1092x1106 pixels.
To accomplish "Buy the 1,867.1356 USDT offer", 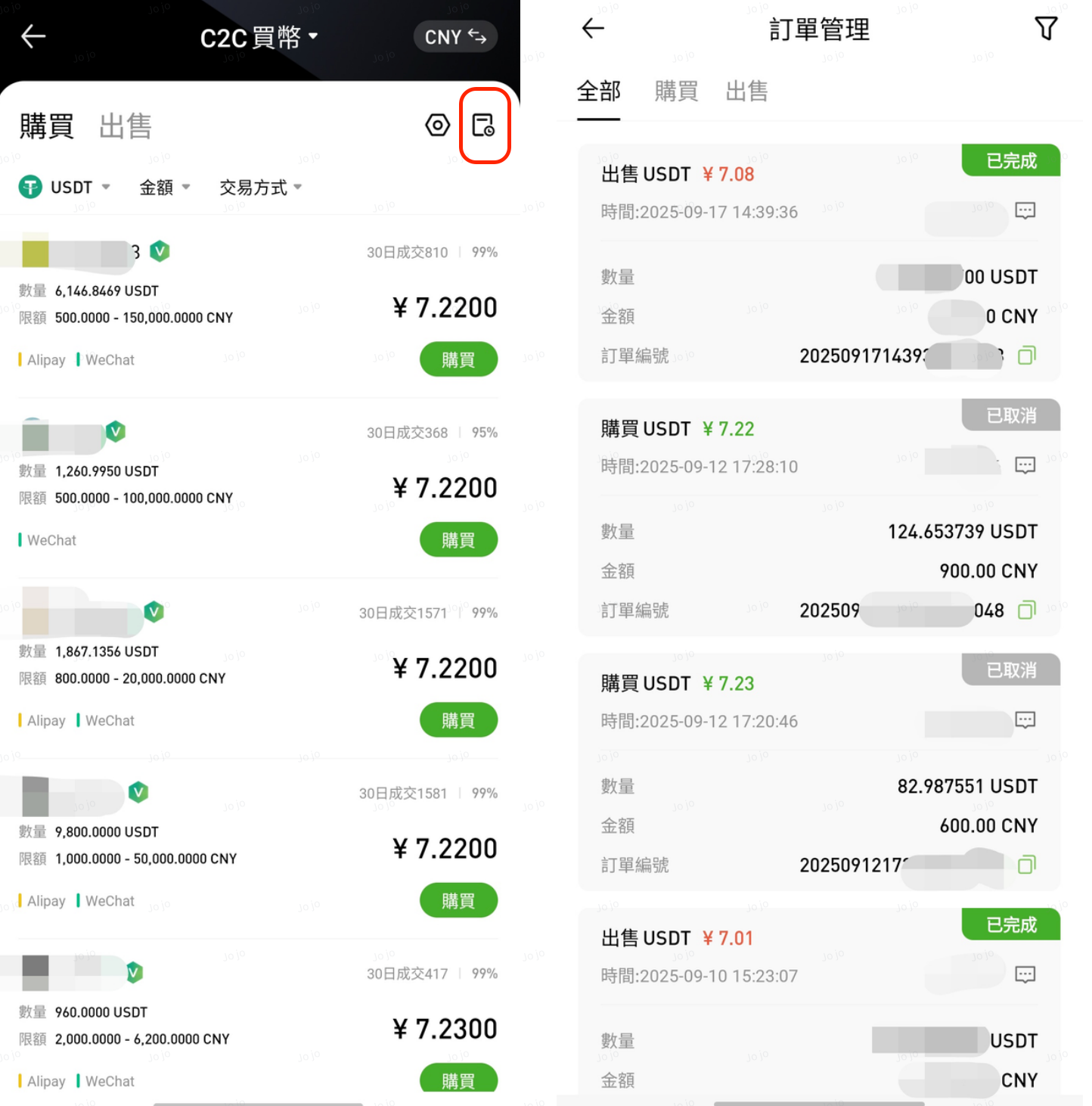I will [x=458, y=720].
